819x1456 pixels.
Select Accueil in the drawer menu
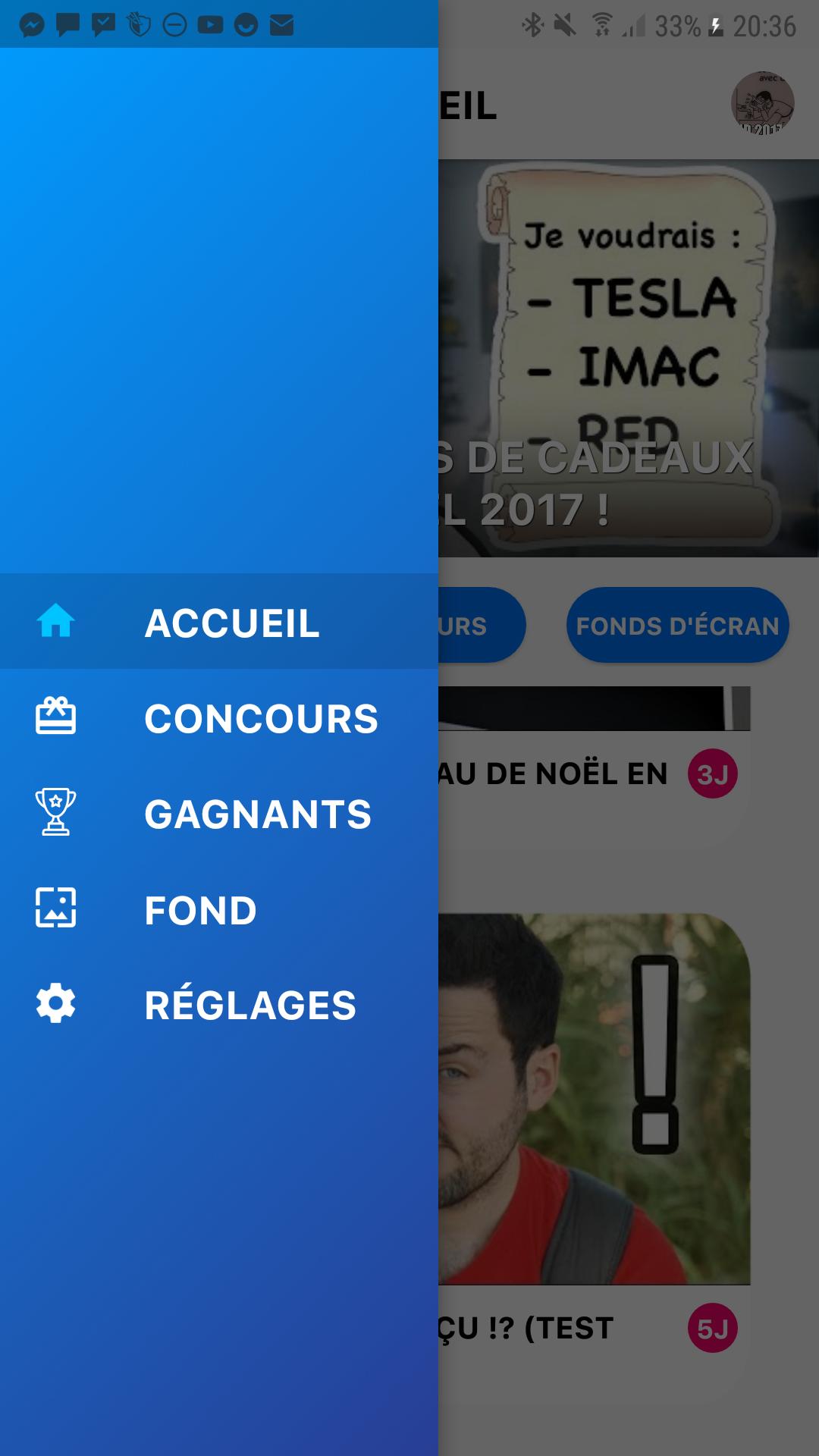tap(218, 623)
